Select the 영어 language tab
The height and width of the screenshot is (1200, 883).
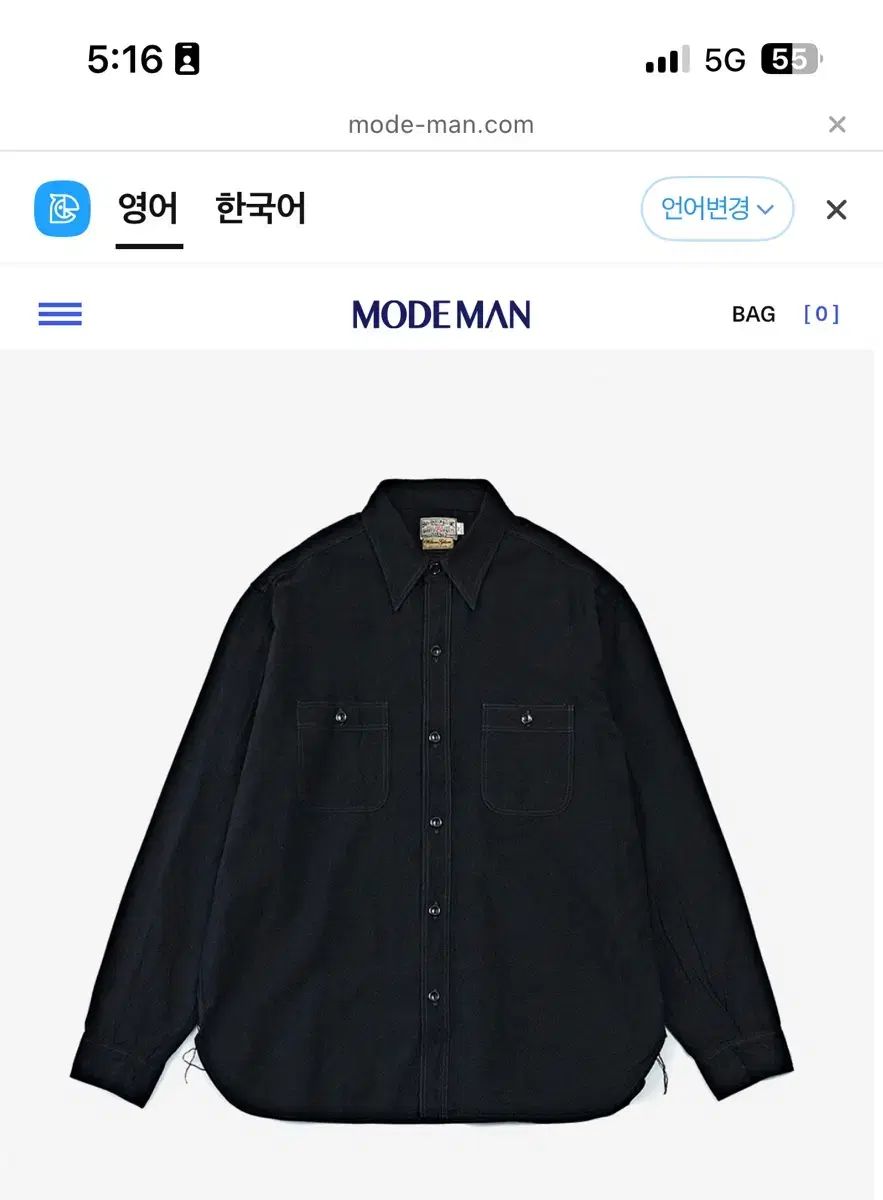(148, 209)
